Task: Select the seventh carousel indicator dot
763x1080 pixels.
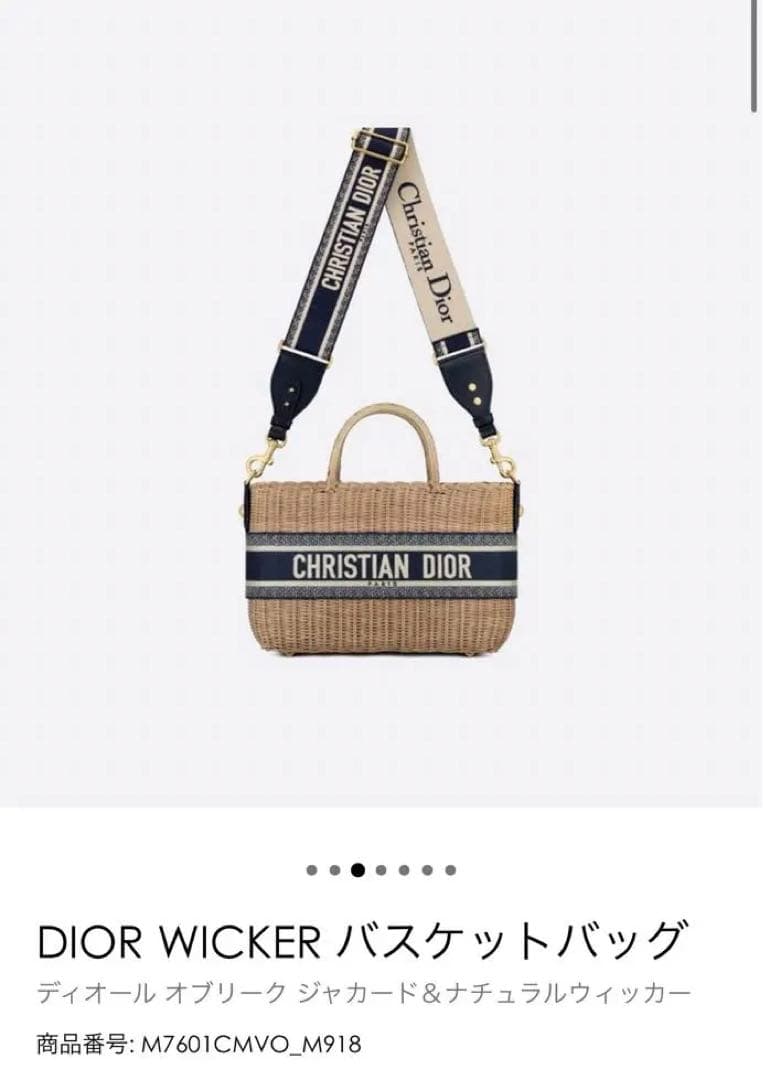Action: (449, 868)
